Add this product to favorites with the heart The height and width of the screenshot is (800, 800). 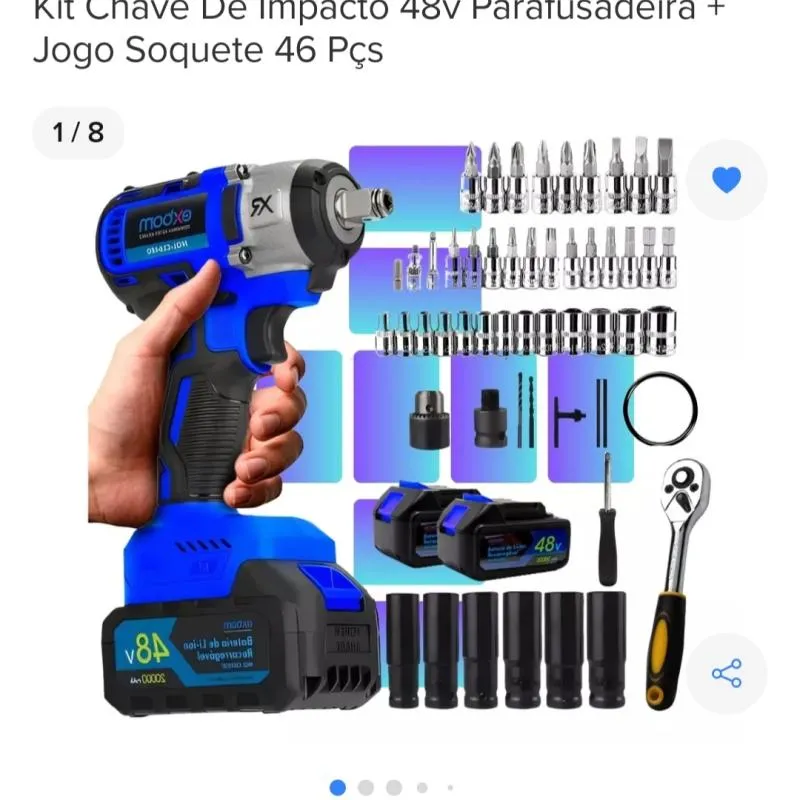[x=727, y=180]
